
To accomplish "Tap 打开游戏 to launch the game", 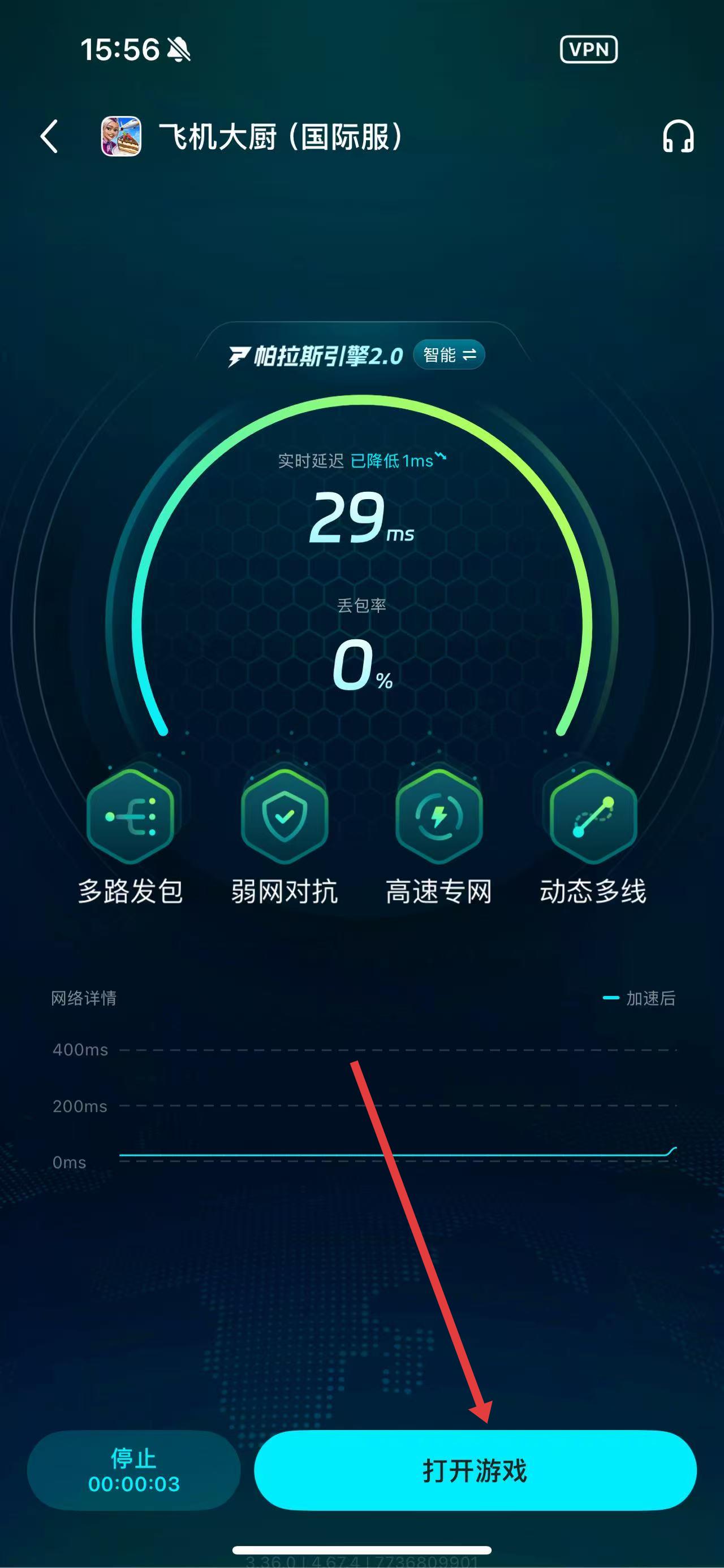I will tap(475, 1470).
